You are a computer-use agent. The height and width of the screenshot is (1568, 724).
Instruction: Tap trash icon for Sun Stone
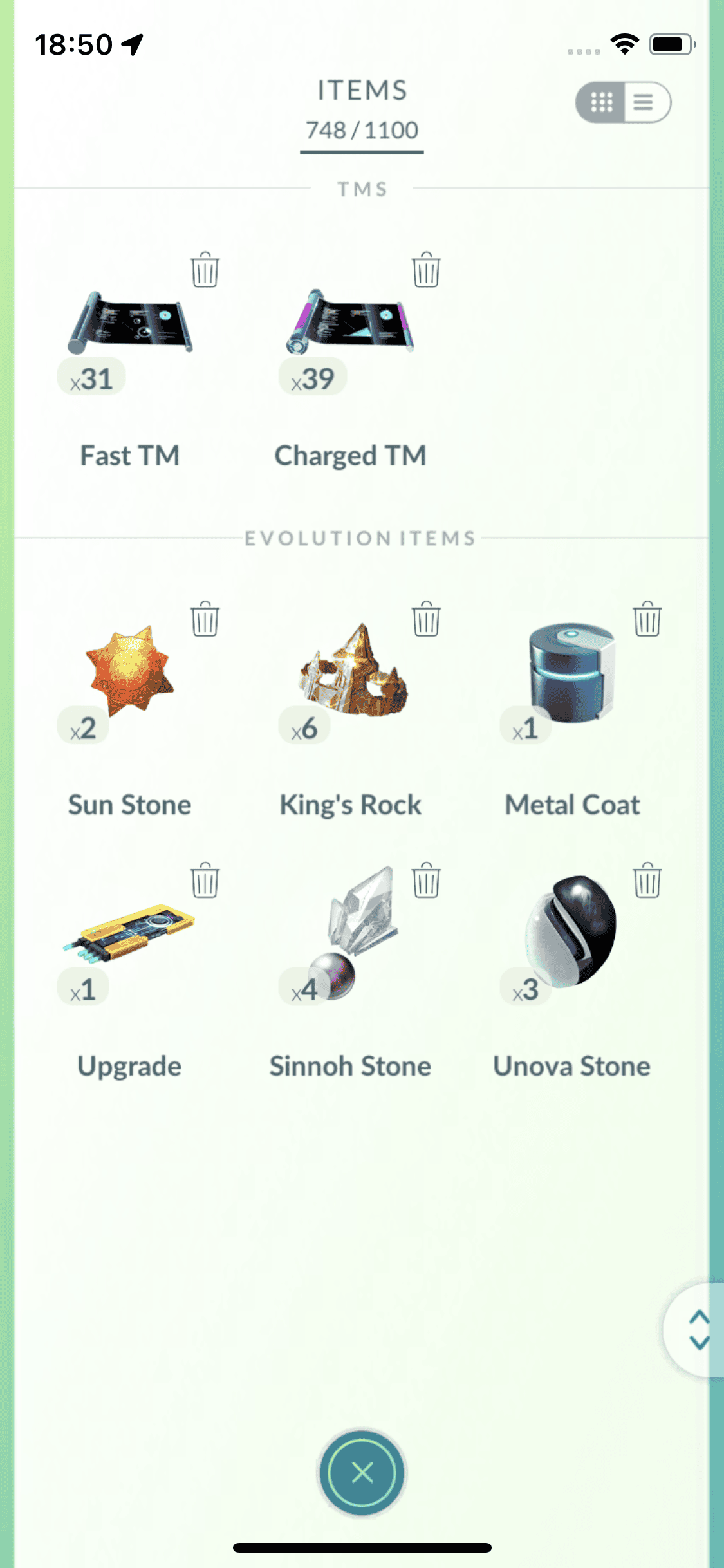(205, 619)
